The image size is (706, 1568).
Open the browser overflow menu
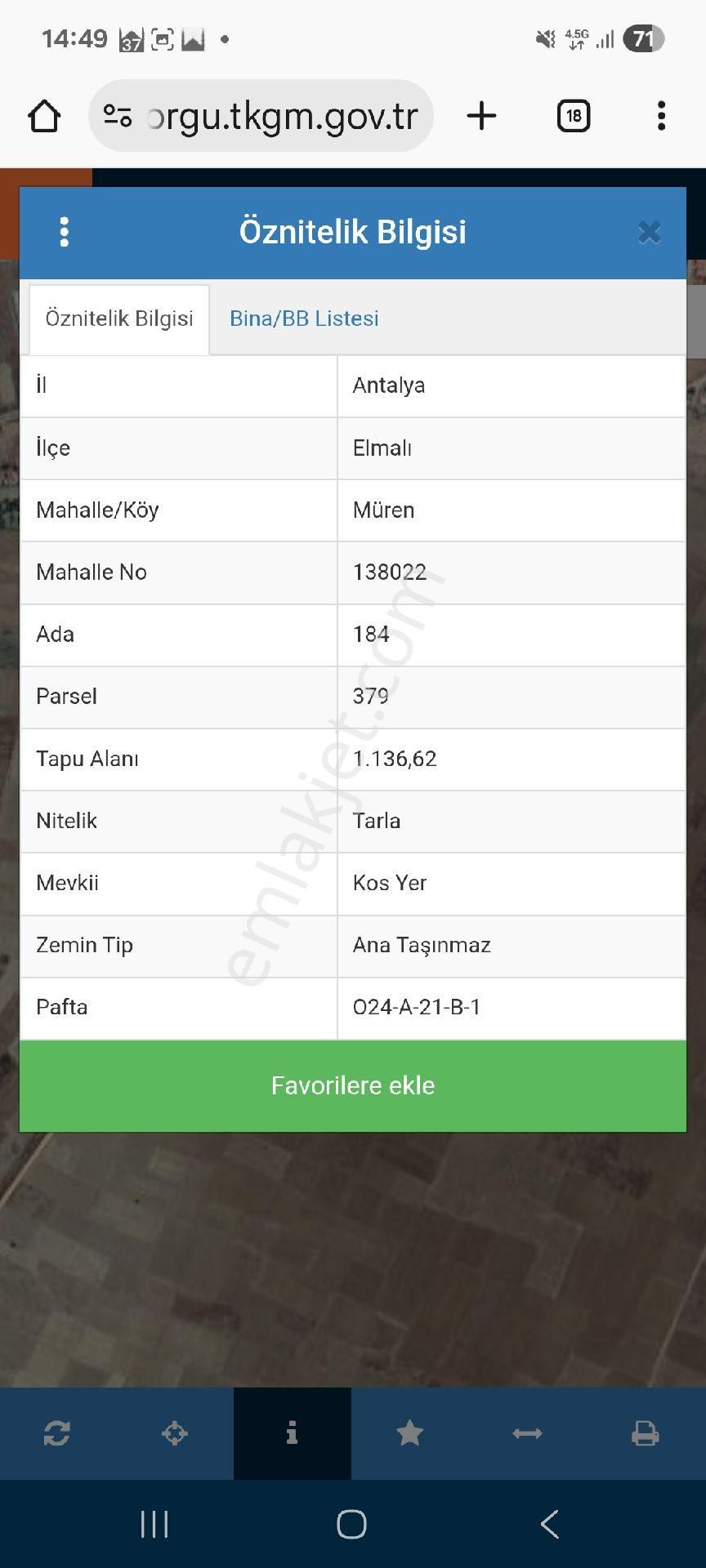pos(661,115)
